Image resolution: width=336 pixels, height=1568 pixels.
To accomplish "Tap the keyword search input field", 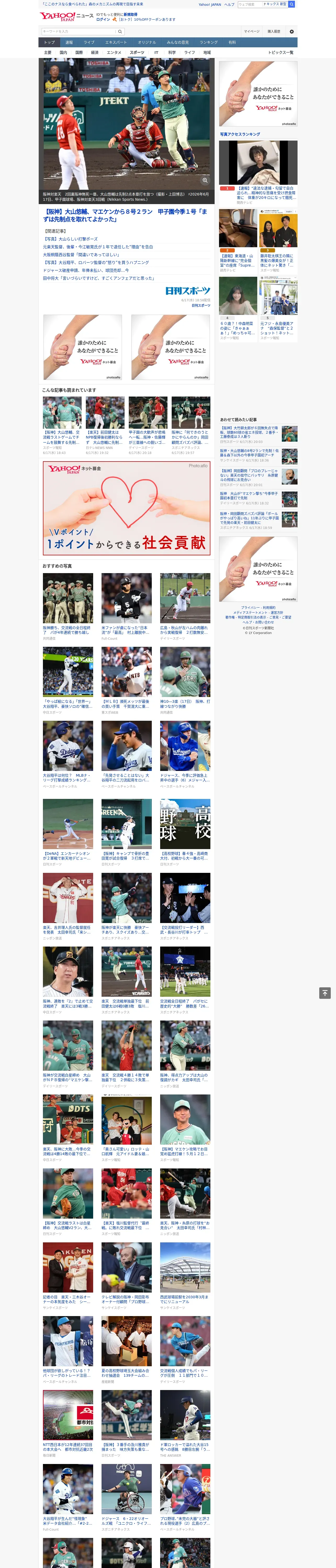I will click(78, 31).
